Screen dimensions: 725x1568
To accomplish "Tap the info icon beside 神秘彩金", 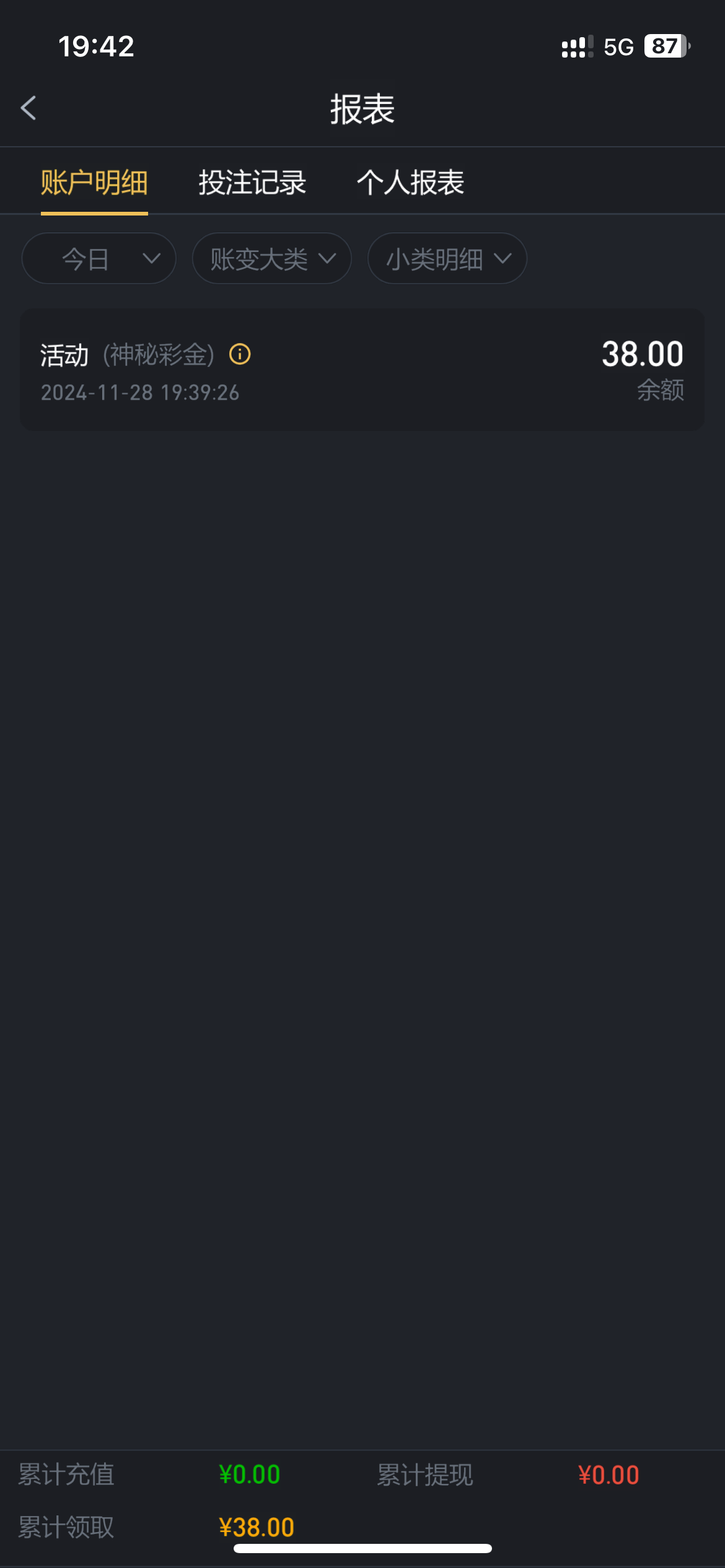I will tap(240, 354).
